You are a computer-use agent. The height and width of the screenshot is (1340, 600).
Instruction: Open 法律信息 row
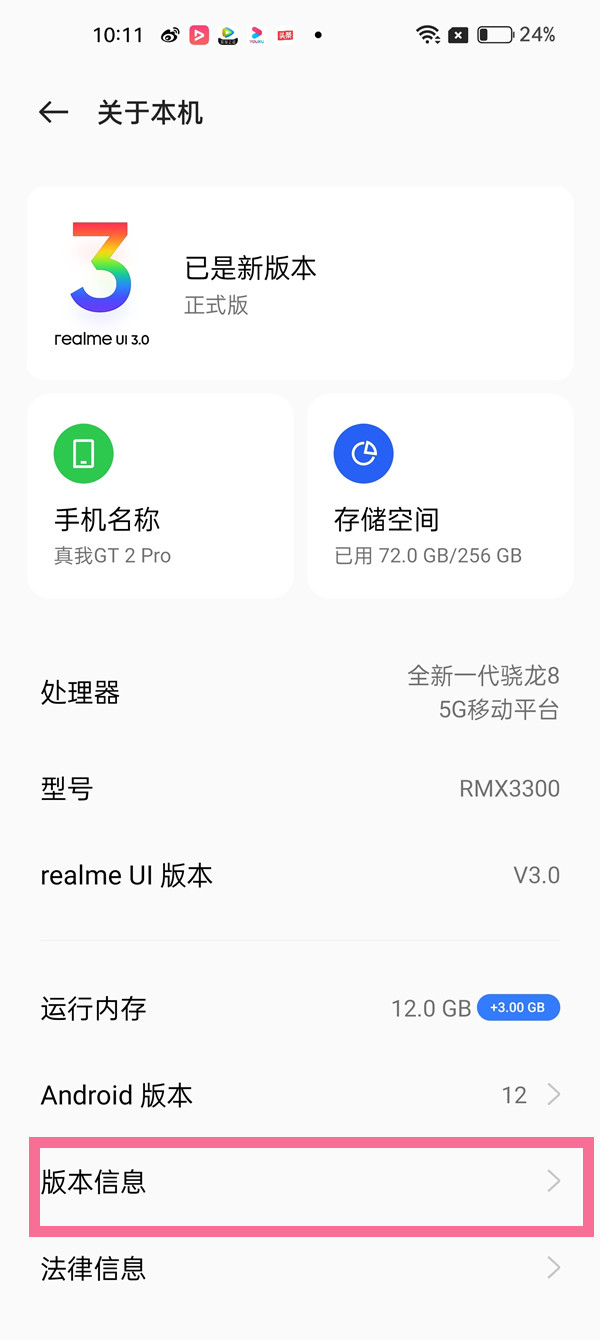click(300, 1269)
